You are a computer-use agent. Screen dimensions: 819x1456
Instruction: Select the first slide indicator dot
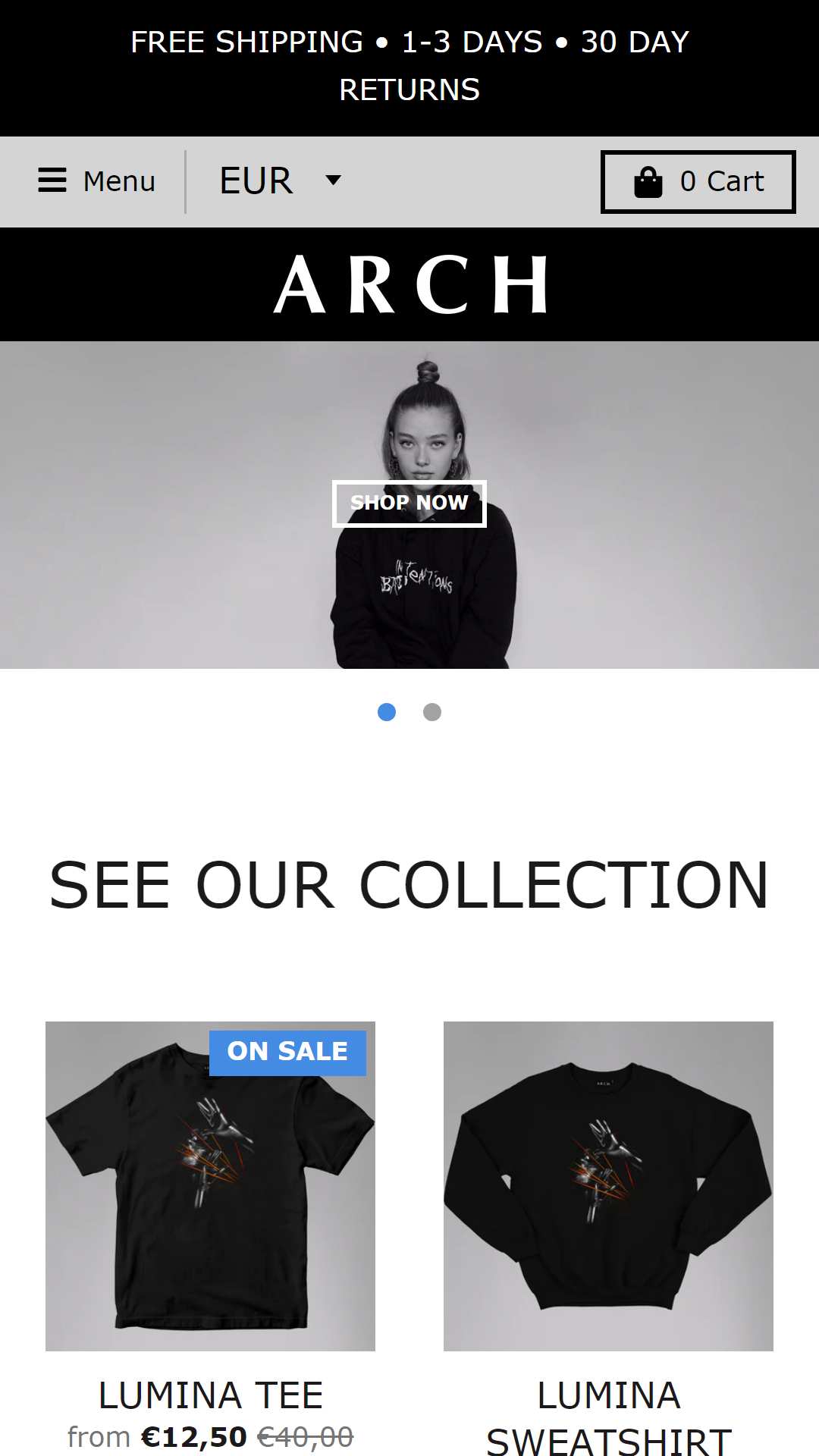point(387,712)
